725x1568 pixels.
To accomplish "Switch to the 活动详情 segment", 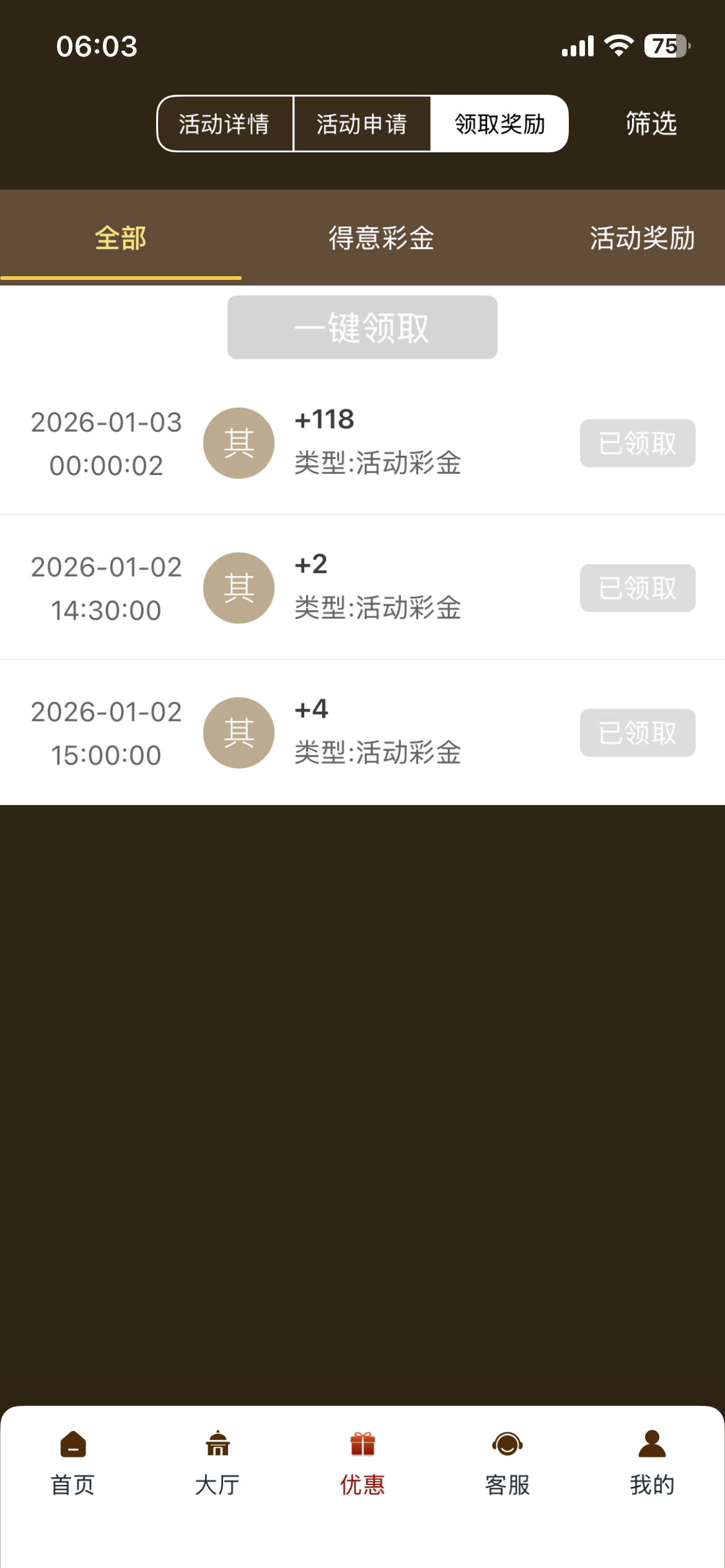I will pos(224,124).
